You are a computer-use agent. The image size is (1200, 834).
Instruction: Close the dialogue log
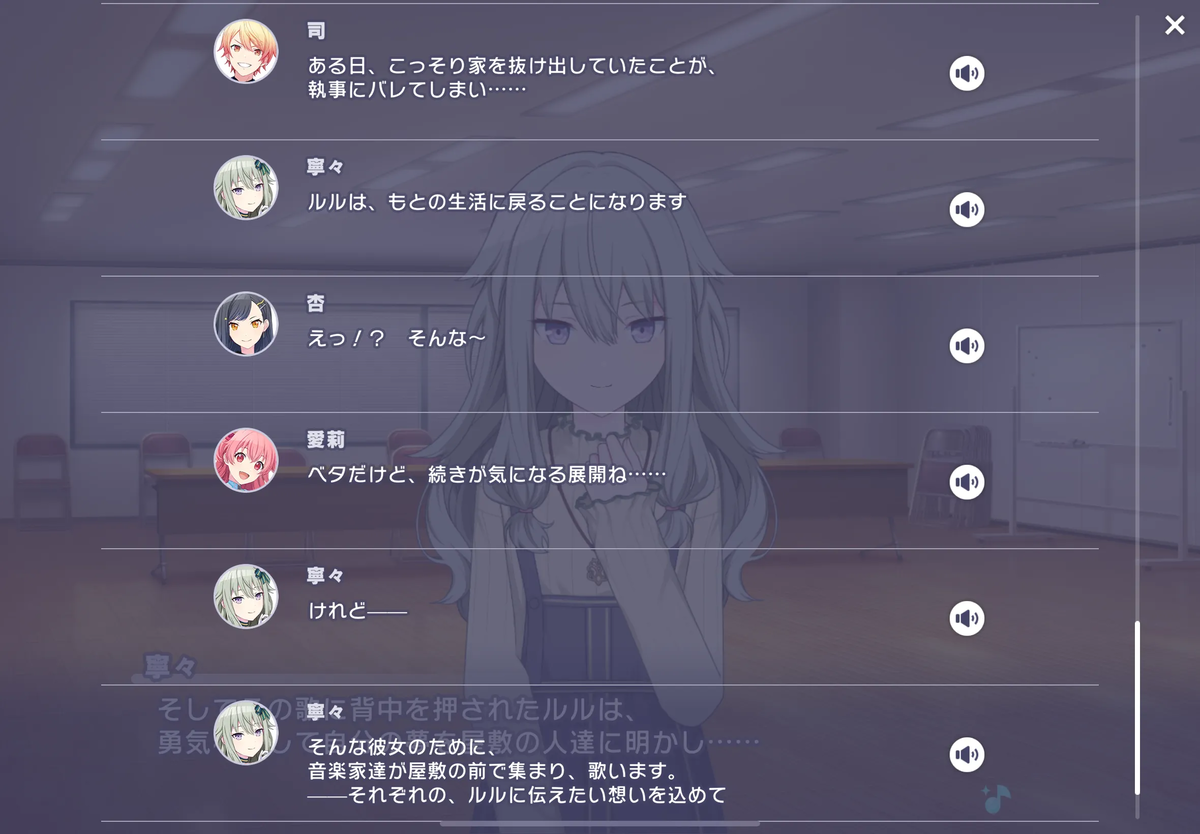[x=1174, y=26]
